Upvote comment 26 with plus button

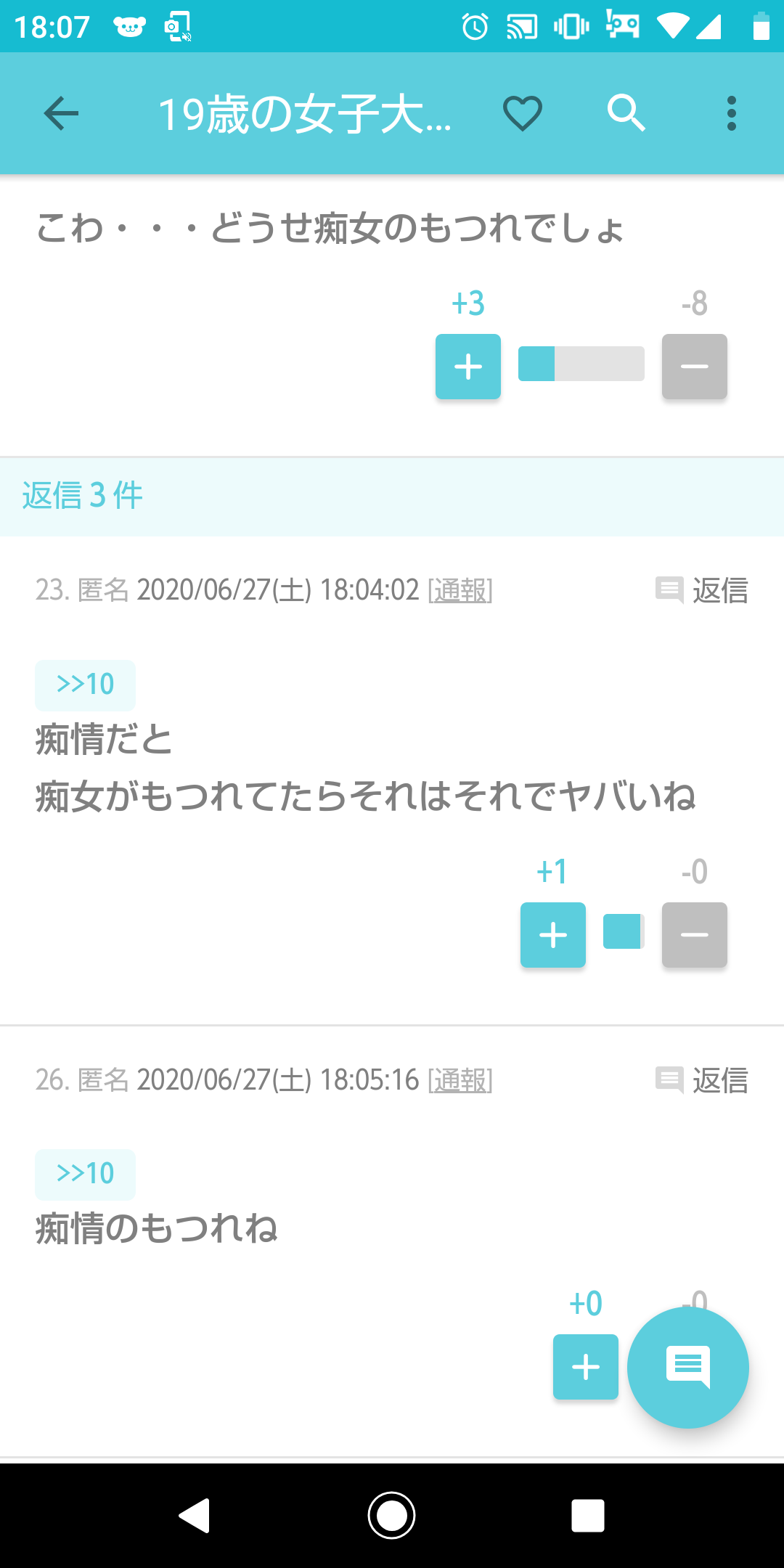[x=586, y=1367]
